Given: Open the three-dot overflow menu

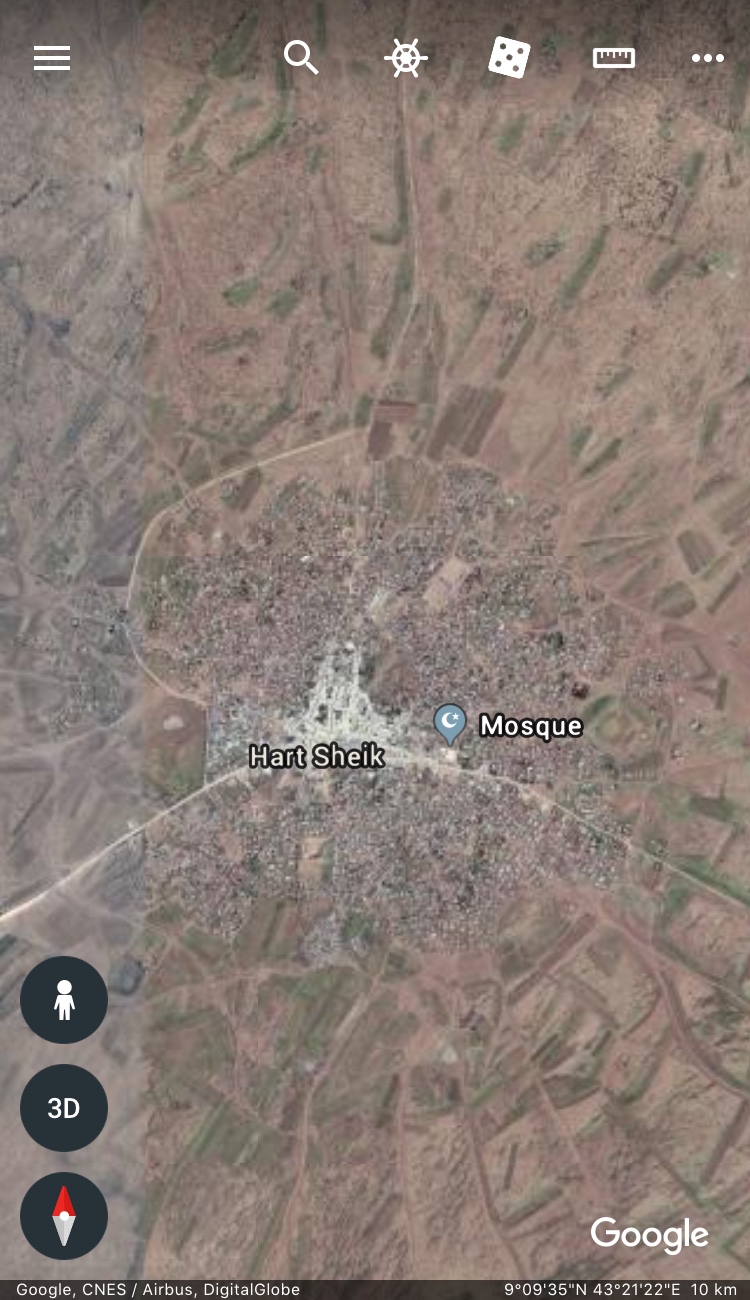Looking at the screenshot, I should 708,58.
